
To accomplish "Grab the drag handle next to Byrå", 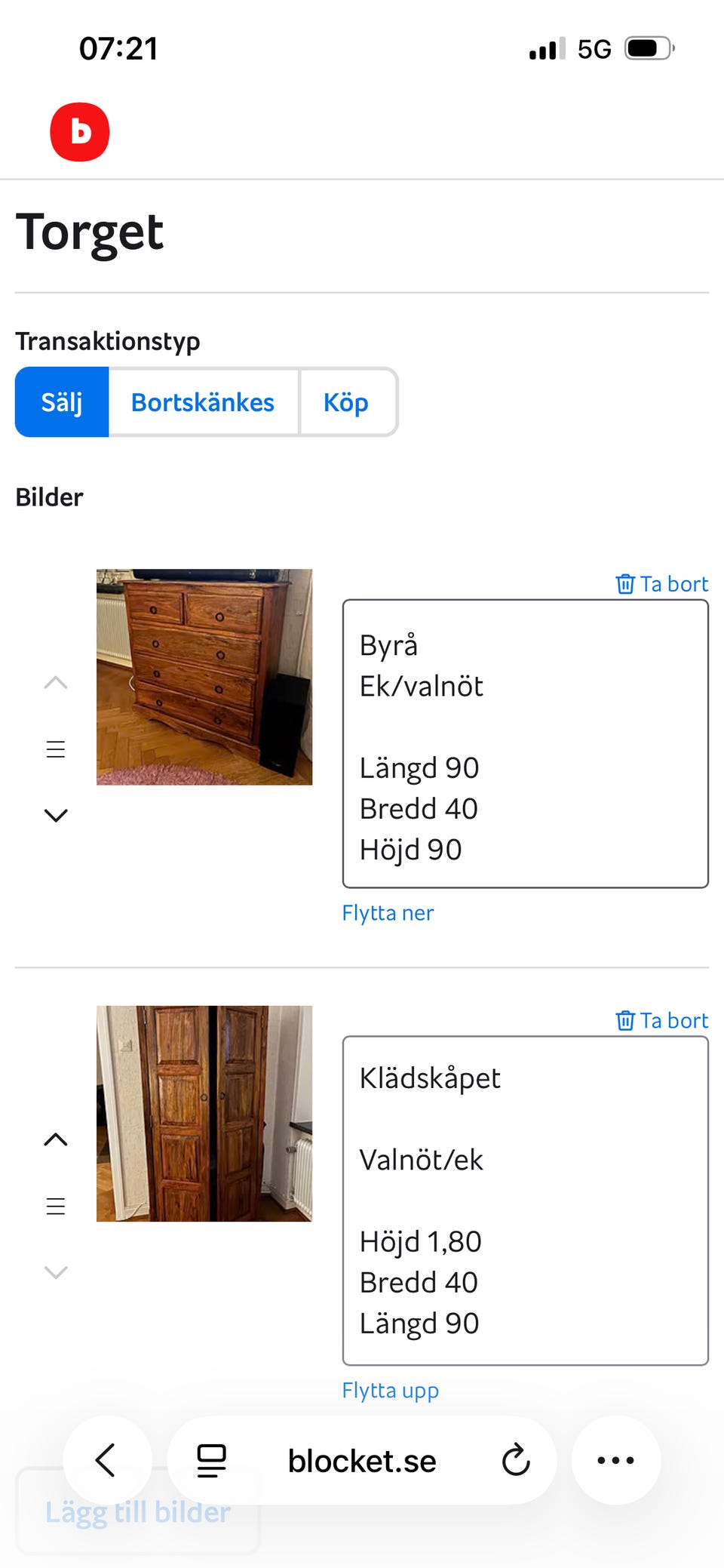I will pos(55,749).
